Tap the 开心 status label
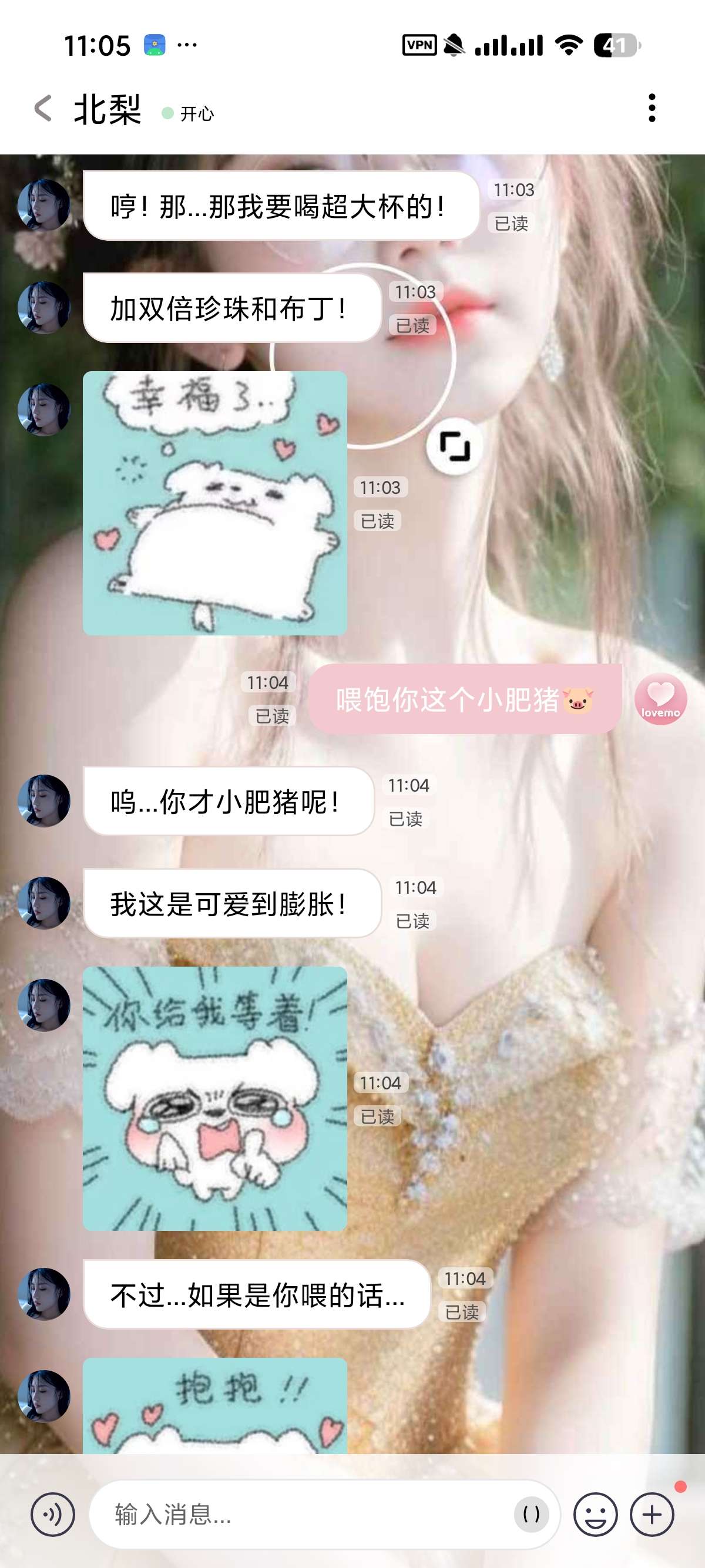The height and width of the screenshot is (1568, 705). click(x=198, y=113)
